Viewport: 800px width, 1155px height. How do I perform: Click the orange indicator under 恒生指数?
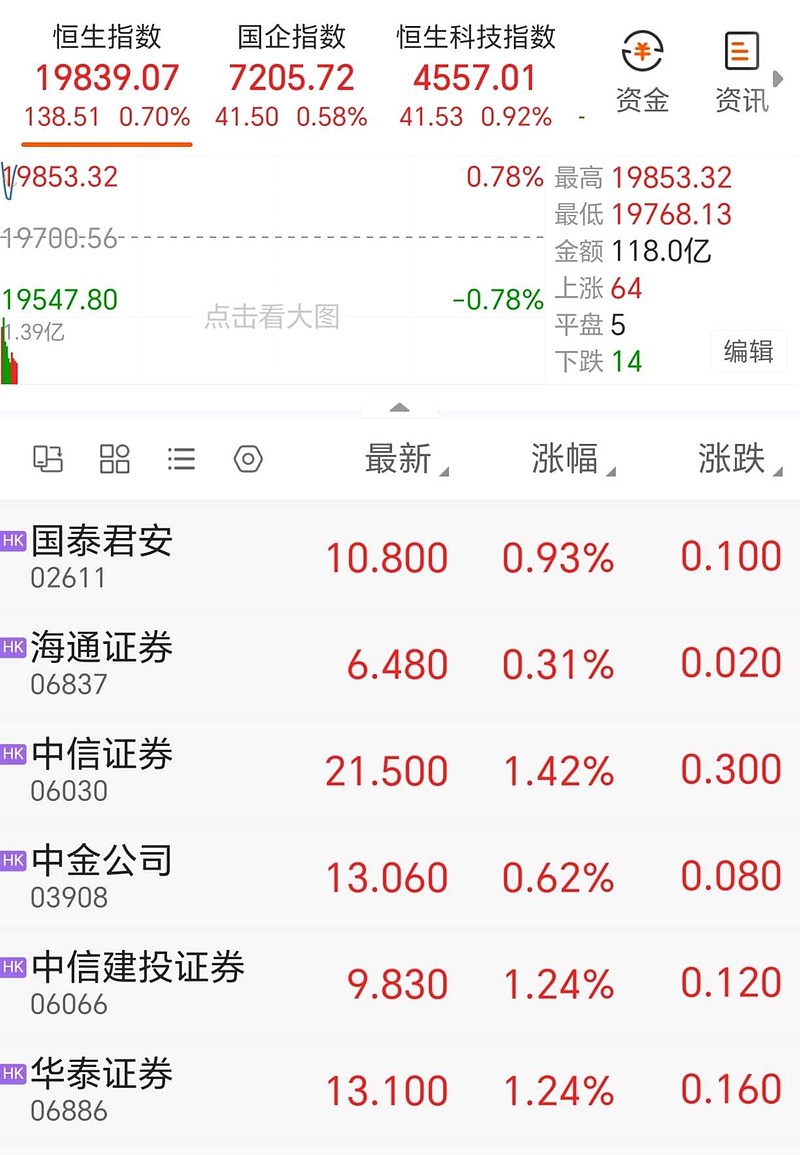(x=106, y=143)
